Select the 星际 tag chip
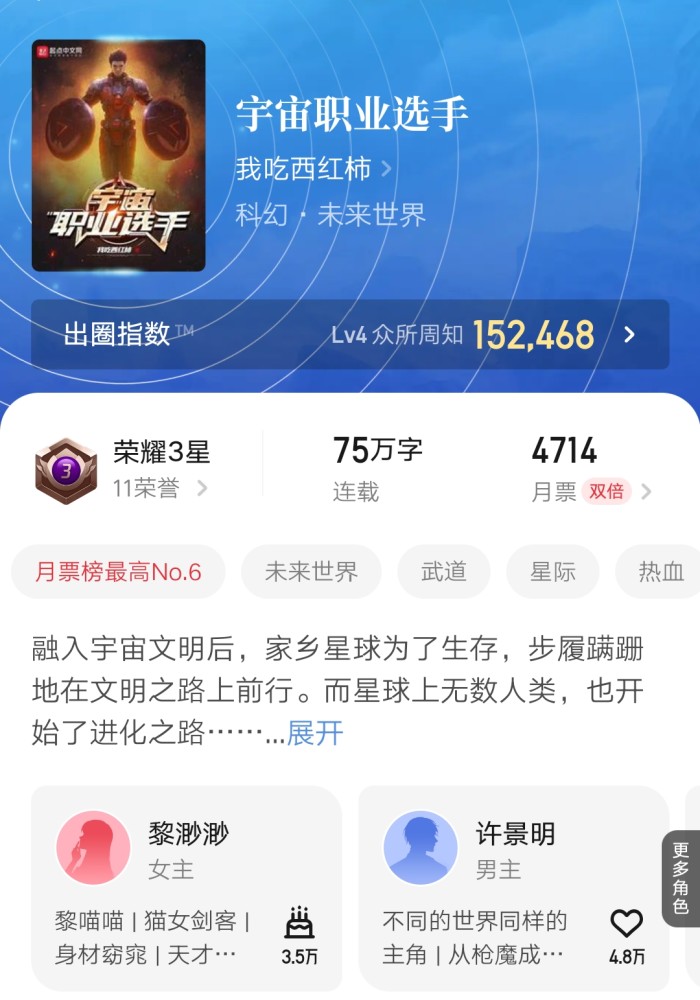This screenshot has width=700, height=1000. [553, 572]
